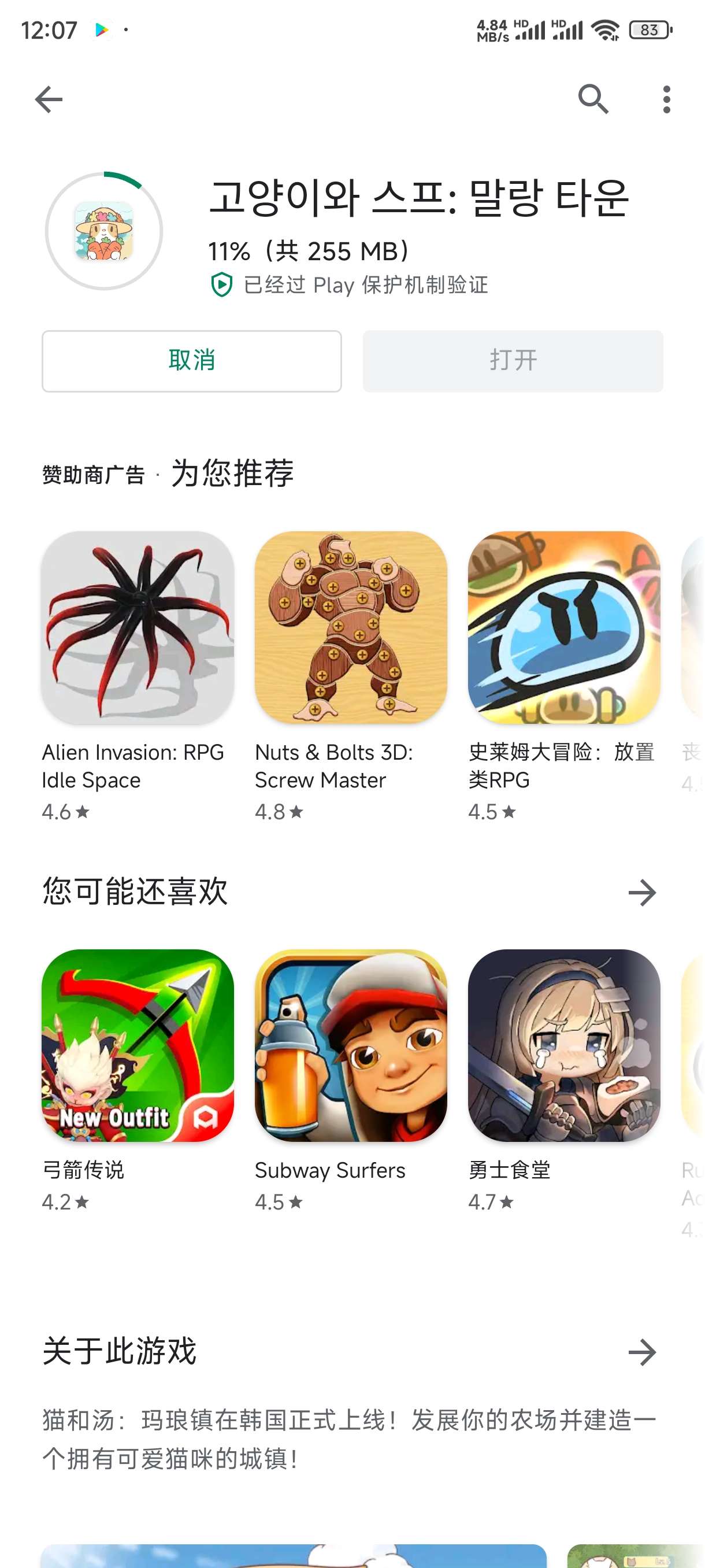This screenshot has height=1568, width=705.
Task: Open the 弓箭传说 game page
Action: point(138,1045)
